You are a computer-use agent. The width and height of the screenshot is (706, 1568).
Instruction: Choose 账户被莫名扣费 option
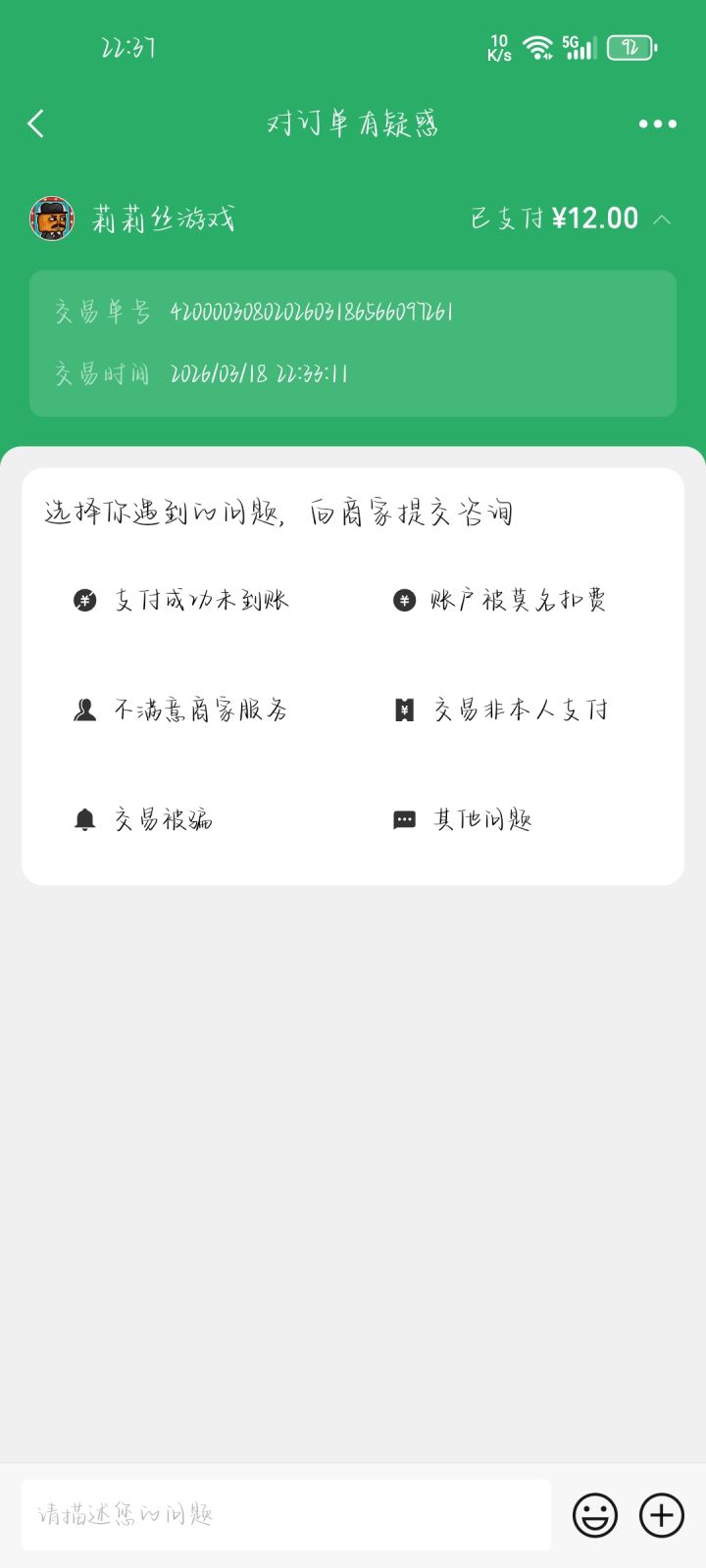500,600
